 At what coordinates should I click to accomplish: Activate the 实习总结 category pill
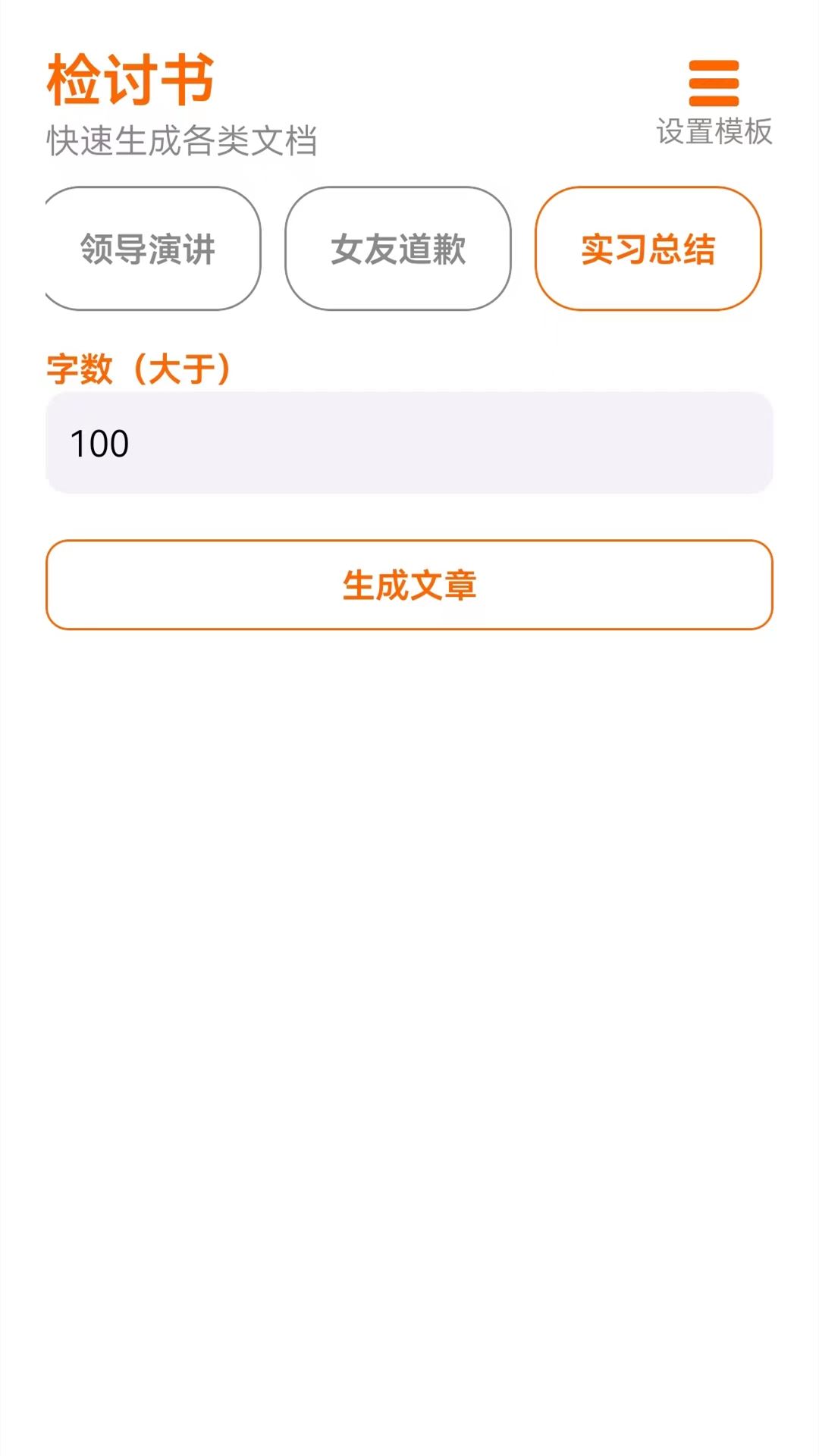click(648, 251)
